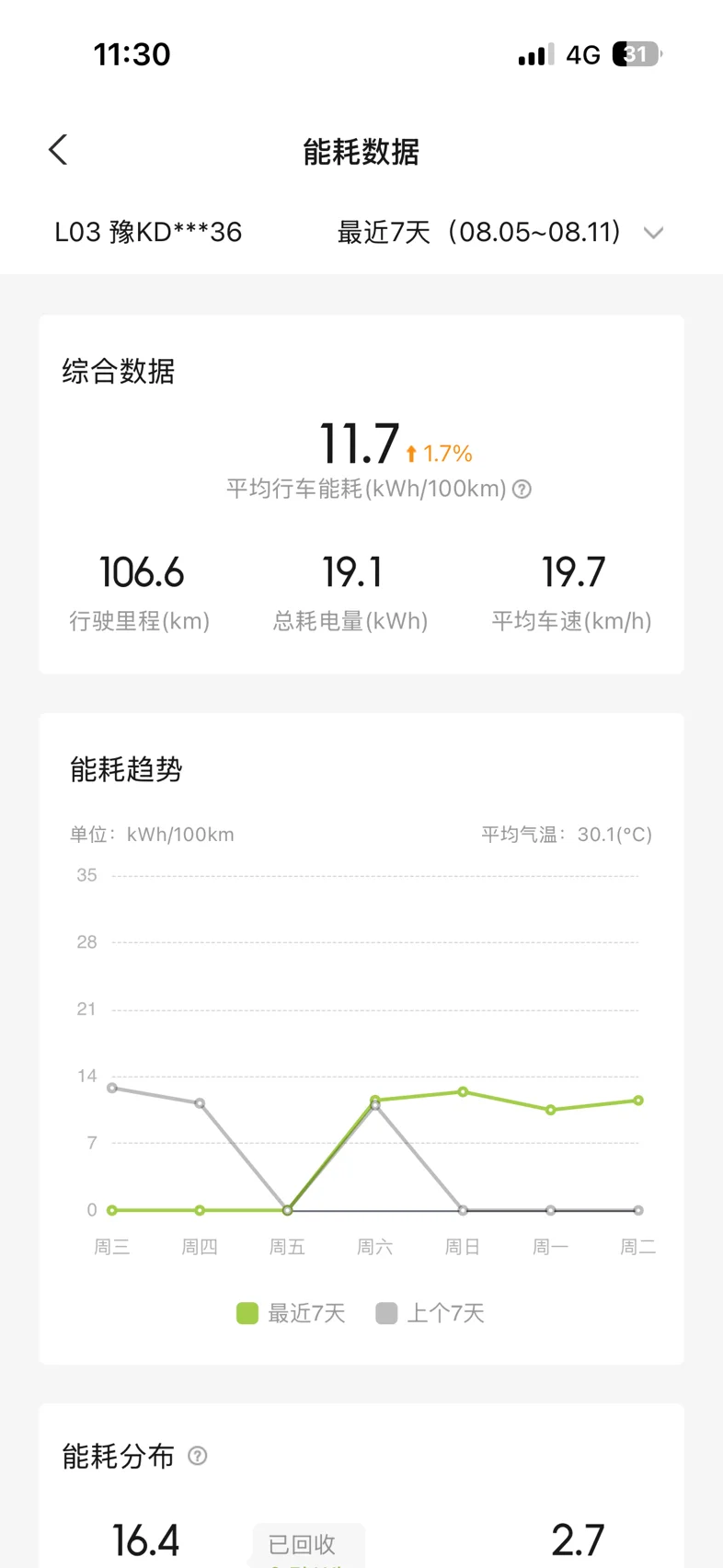The image size is (723, 1568).
Task: Tap the help icon next to 能耗分布
Action: click(198, 1456)
